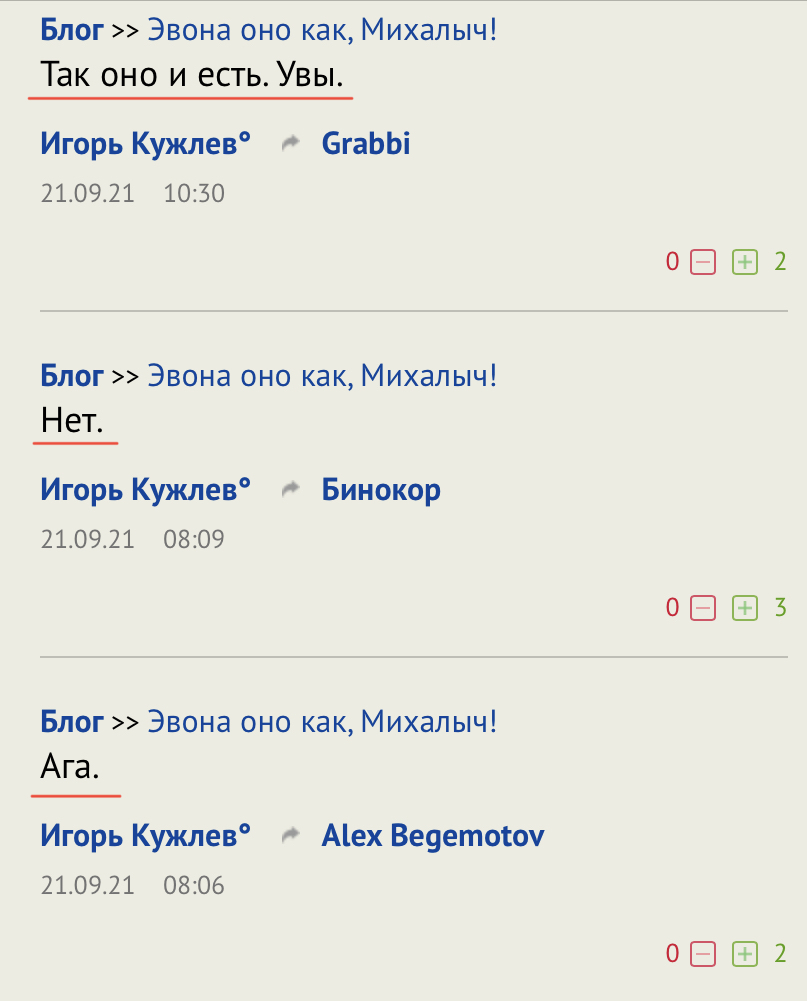The width and height of the screenshot is (807, 1001).
Task: Open Alex Begemotov's profile
Action: (432, 836)
